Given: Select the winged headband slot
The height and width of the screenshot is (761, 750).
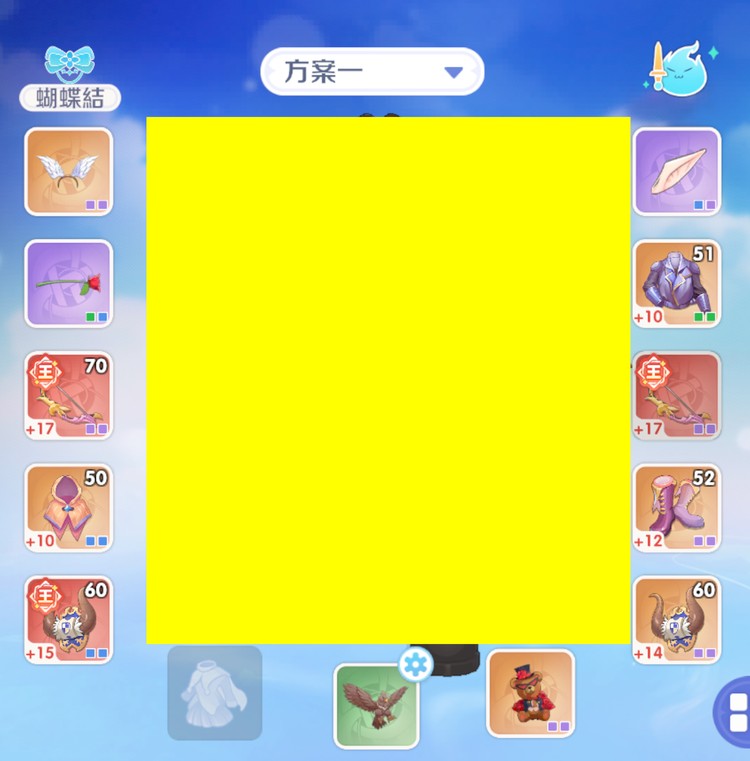Looking at the screenshot, I should [68, 171].
